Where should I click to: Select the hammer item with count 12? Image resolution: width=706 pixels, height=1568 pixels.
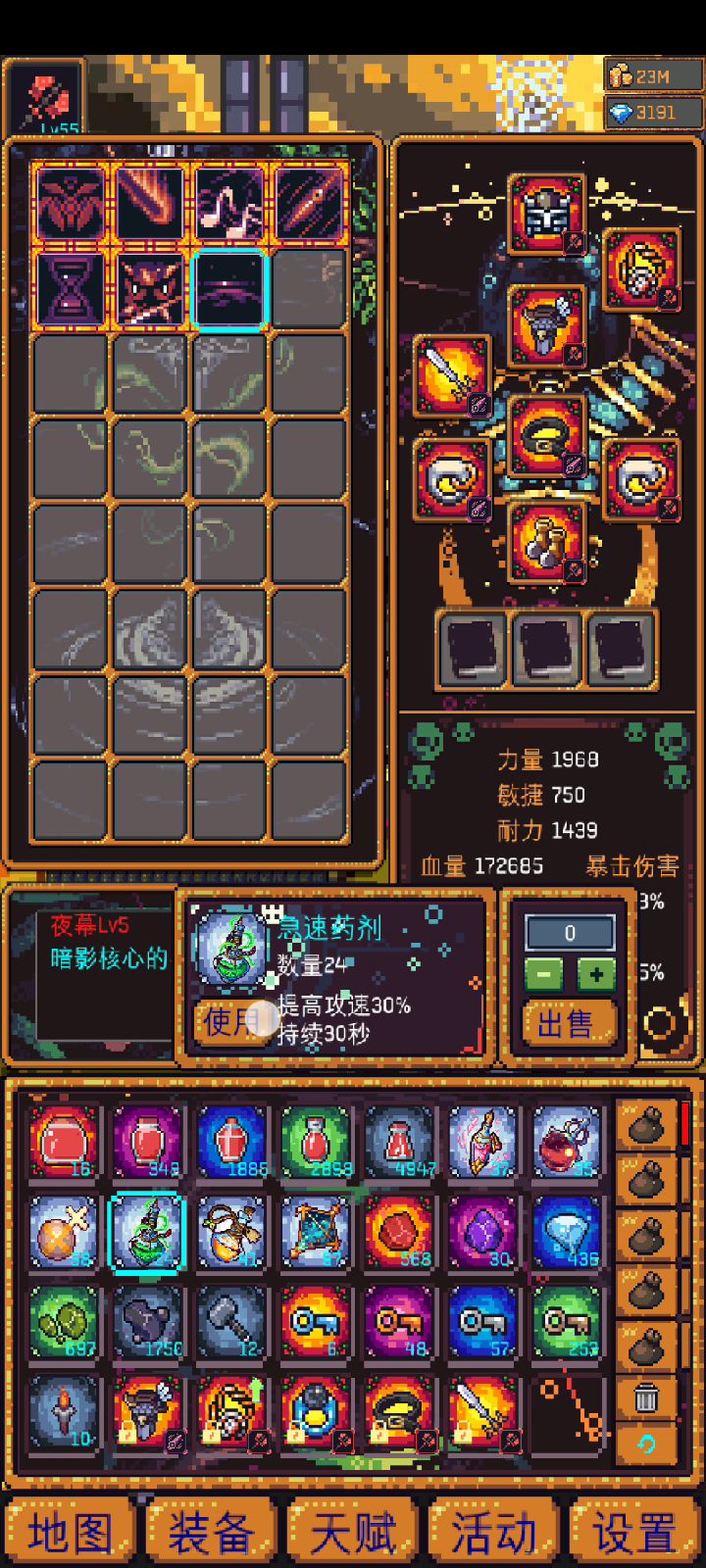(x=231, y=1321)
